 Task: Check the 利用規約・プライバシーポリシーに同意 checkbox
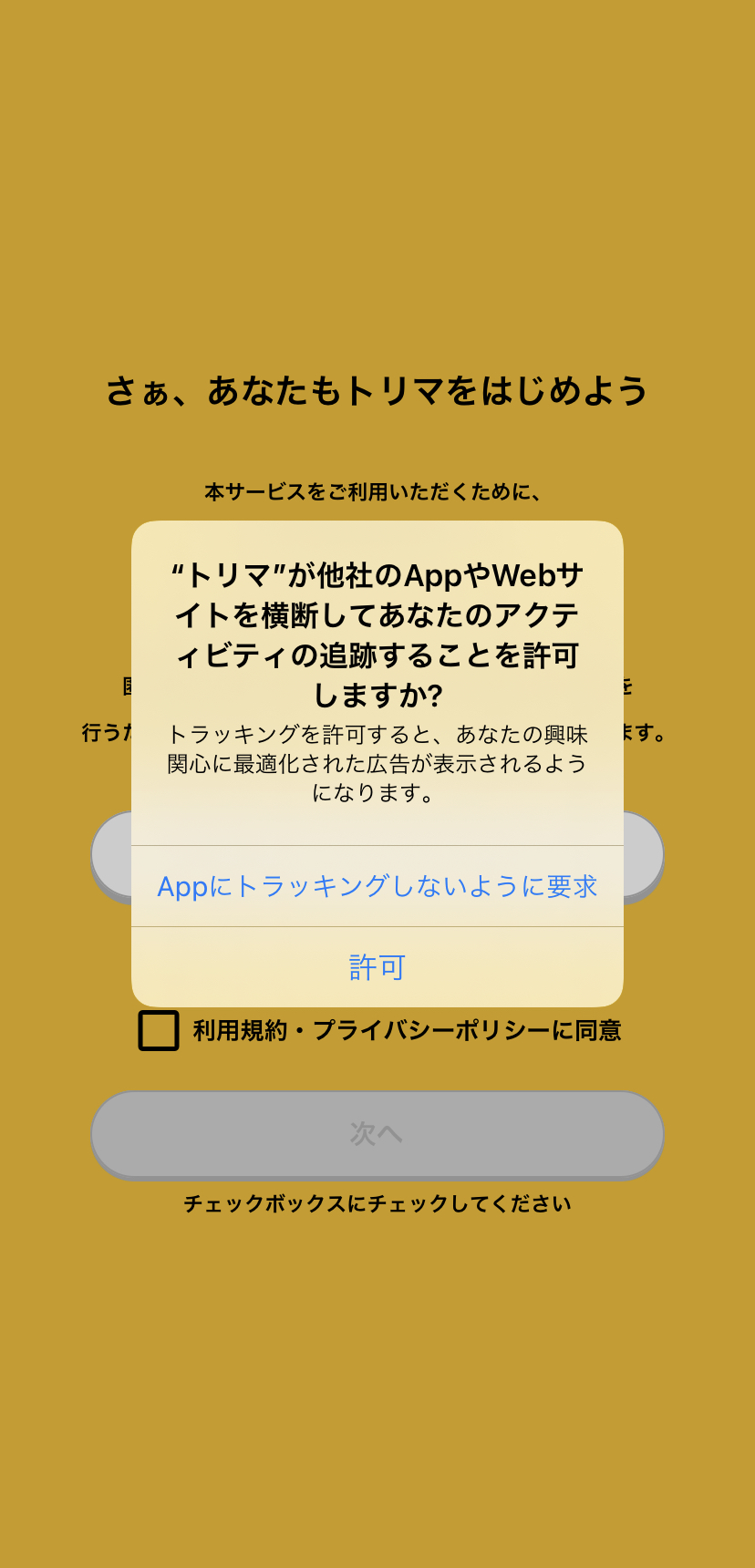[159, 1030]
